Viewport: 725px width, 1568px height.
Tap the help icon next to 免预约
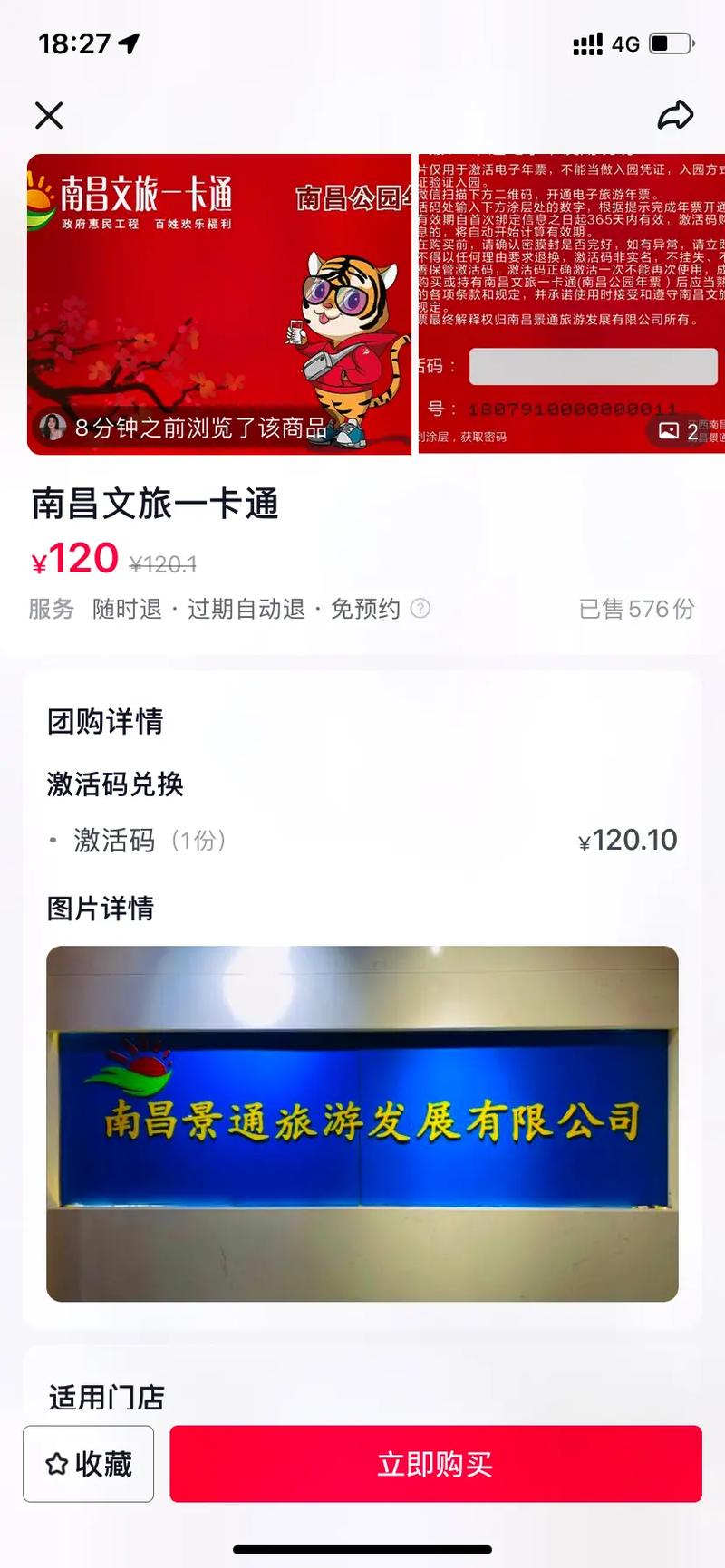(x=420, y=610)
